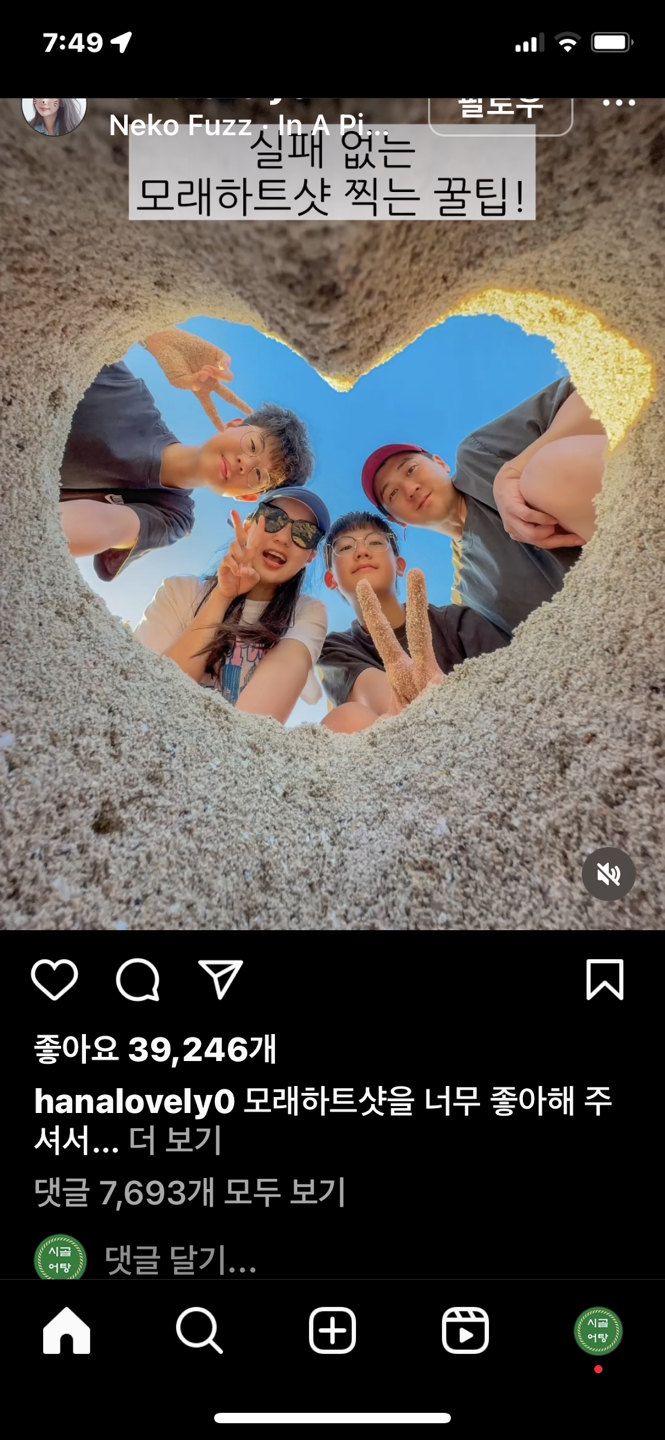This screenshot has height=1440, width=665.
Task: View the list of 39,246 likes
Action: click(x=155, y=1049)
